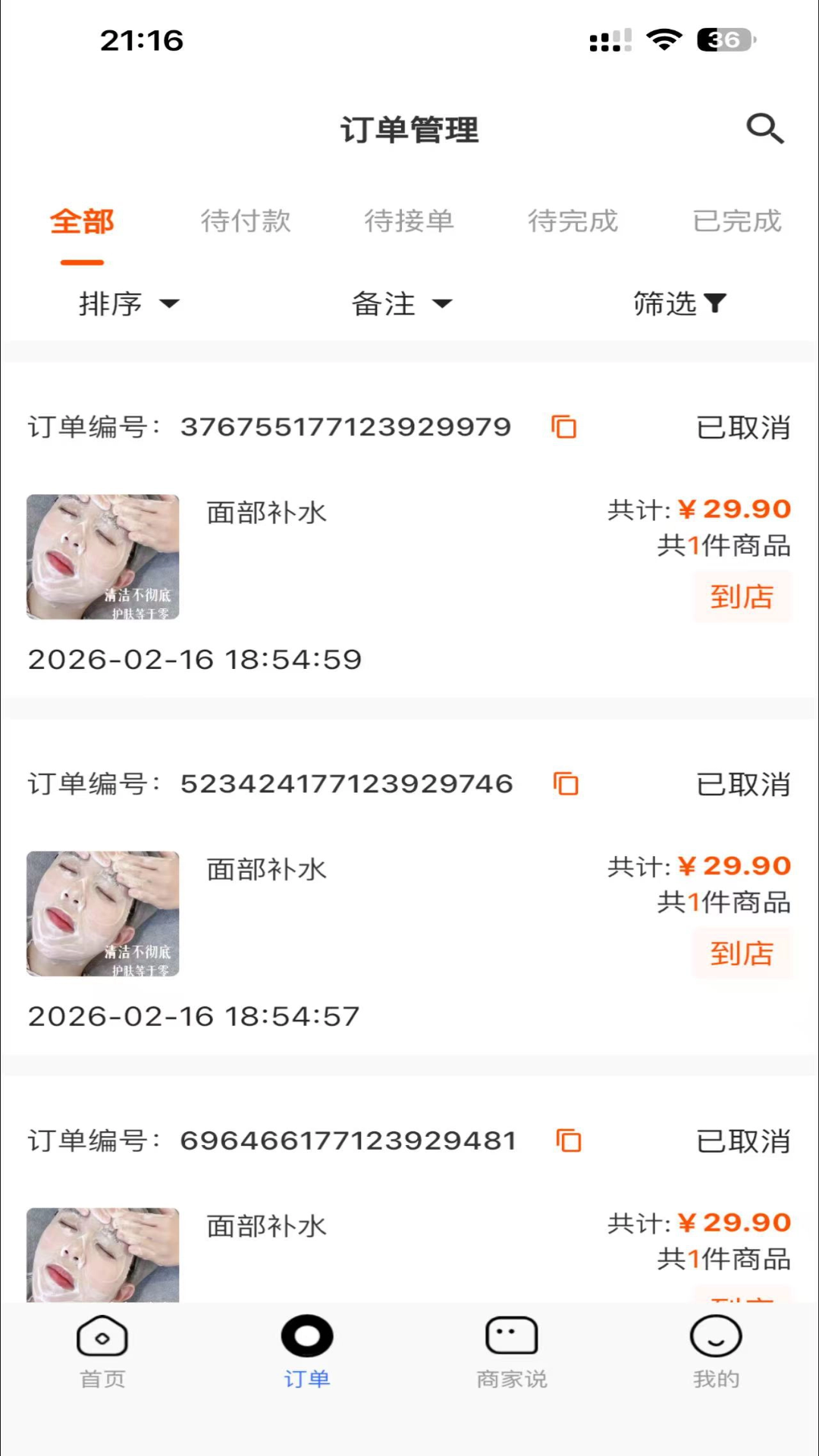Switch to the 待付款 tab
This screenshot has width=819, height=1456.
coord(246,221)
